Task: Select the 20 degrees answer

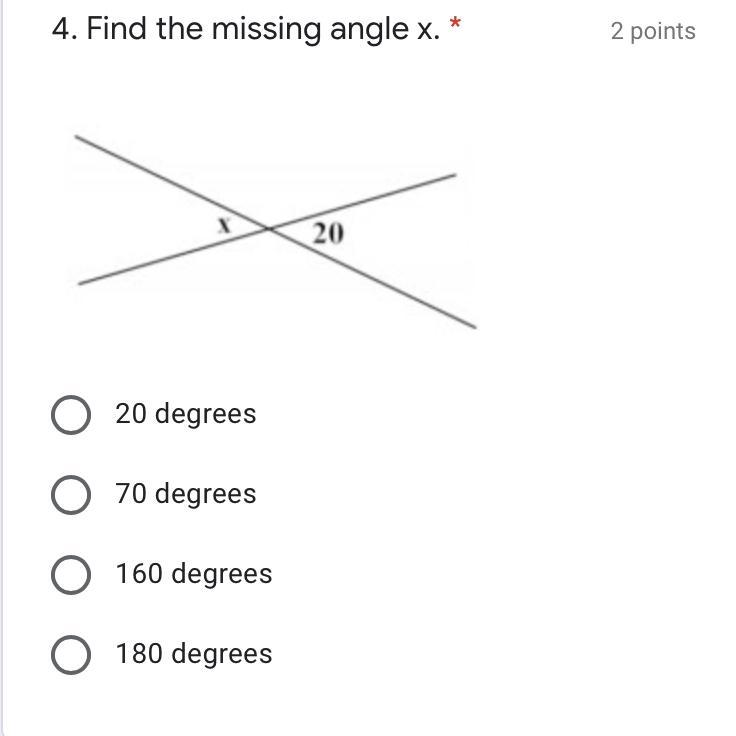Action: point(70,414)
